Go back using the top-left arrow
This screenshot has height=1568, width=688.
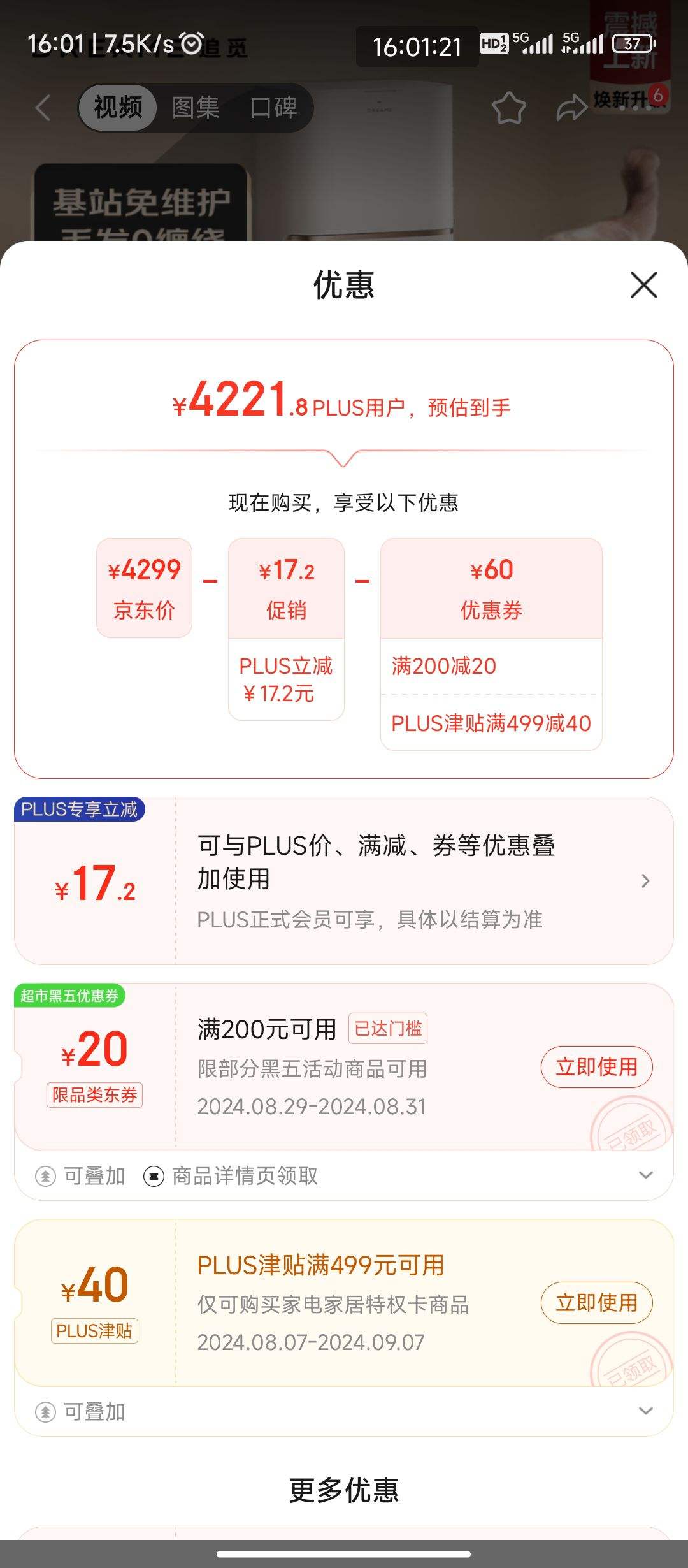43,107
